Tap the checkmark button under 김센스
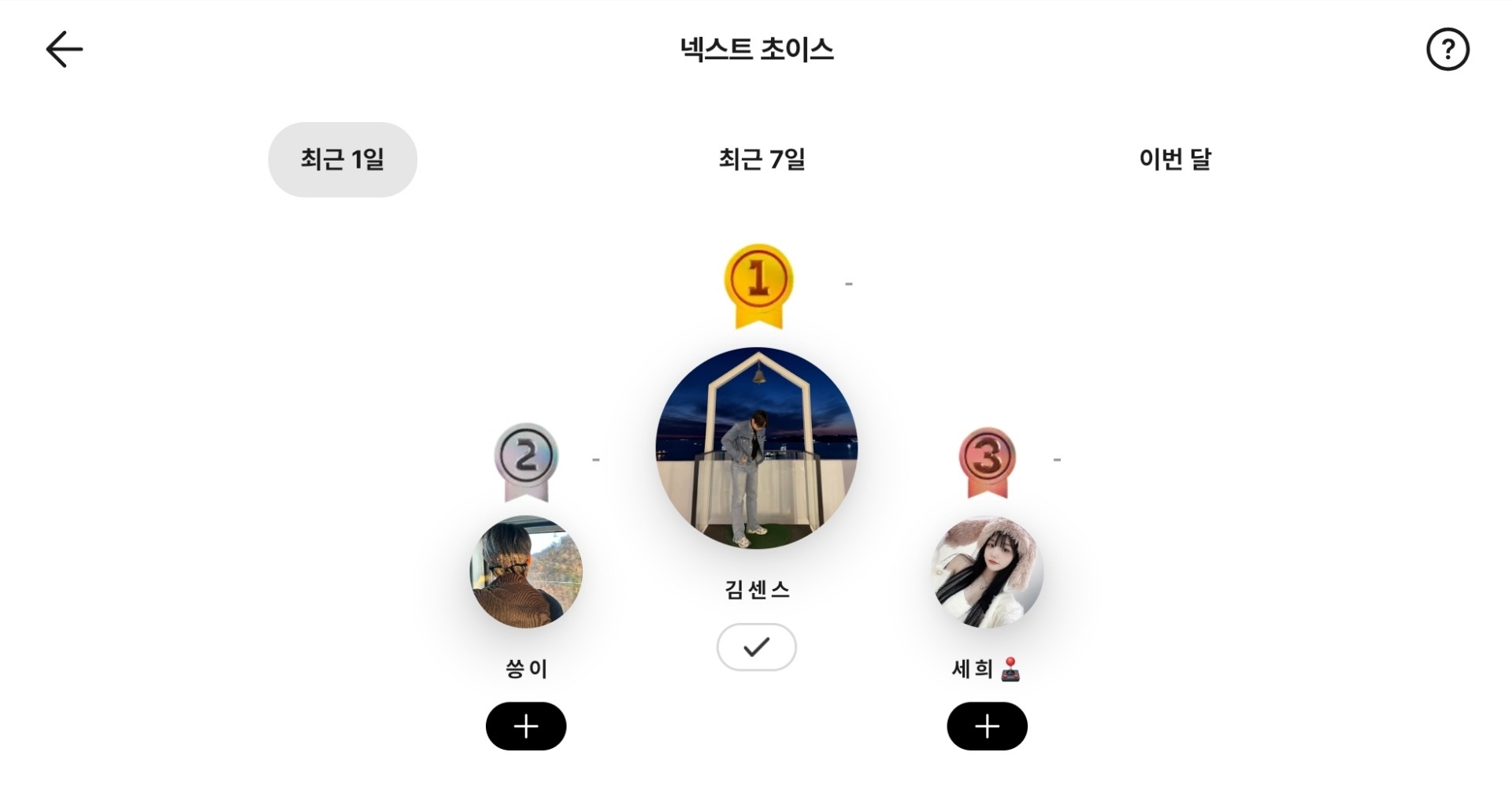 click(757, 647)
